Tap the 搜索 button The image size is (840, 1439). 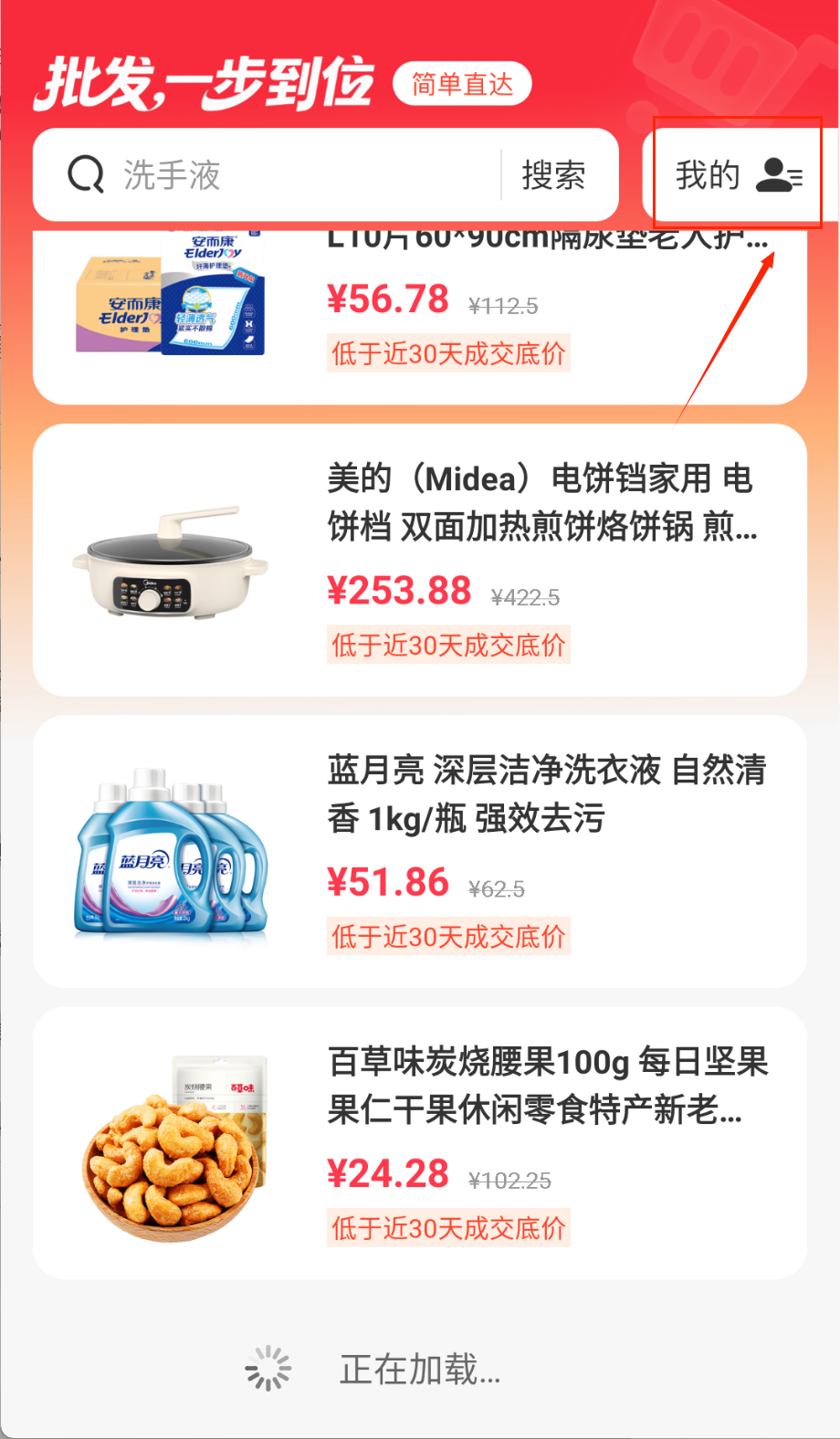pos(553,175)
